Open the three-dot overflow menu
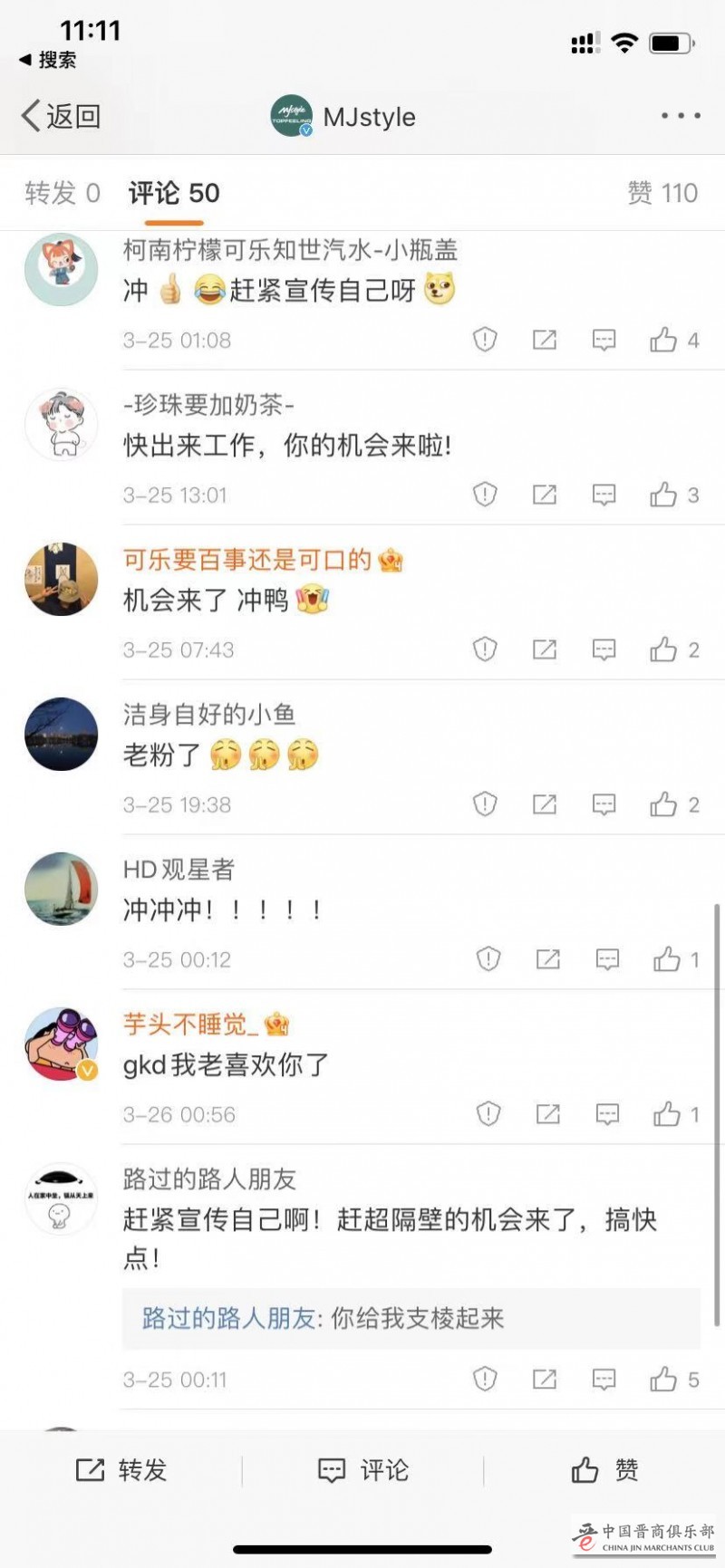The width and height of the screenshot is (725, 1568). coord(680,116)
